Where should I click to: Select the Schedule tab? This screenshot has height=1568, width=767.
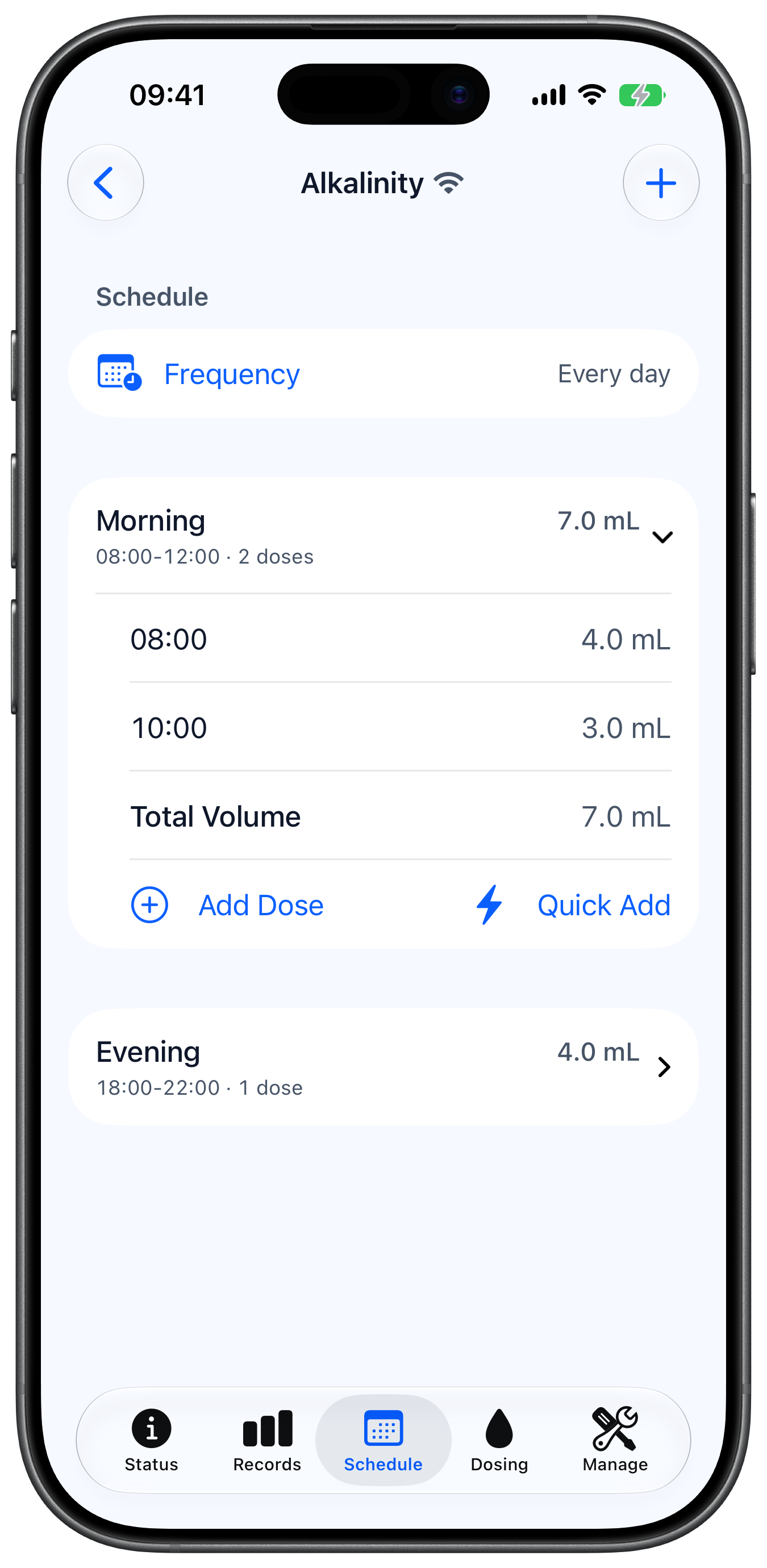click(383, 1440)
